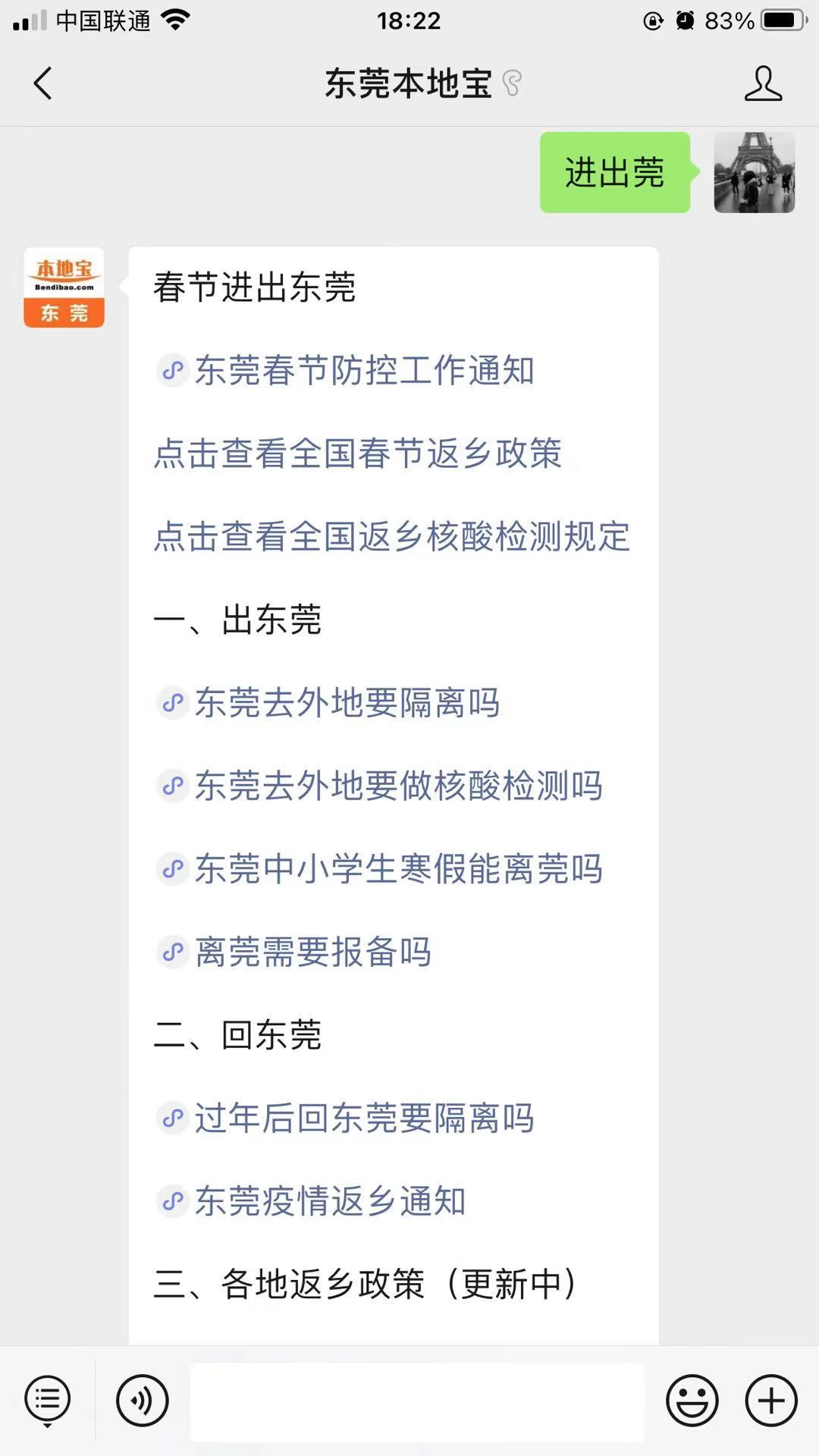The height and width of the screenshot is (1456, 819).
Task: Tap the 本地宝 东莞 account avatar
Action: (64, 287)
